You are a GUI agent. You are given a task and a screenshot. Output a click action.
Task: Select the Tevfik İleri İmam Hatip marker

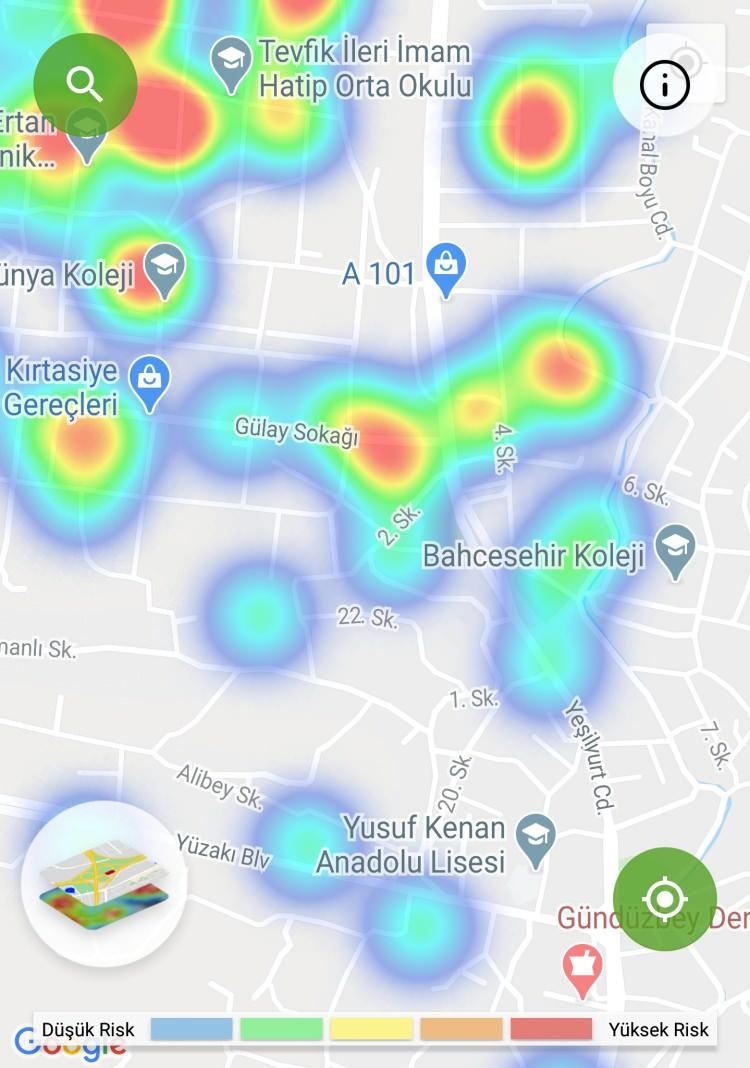click(x=233, y=63)
